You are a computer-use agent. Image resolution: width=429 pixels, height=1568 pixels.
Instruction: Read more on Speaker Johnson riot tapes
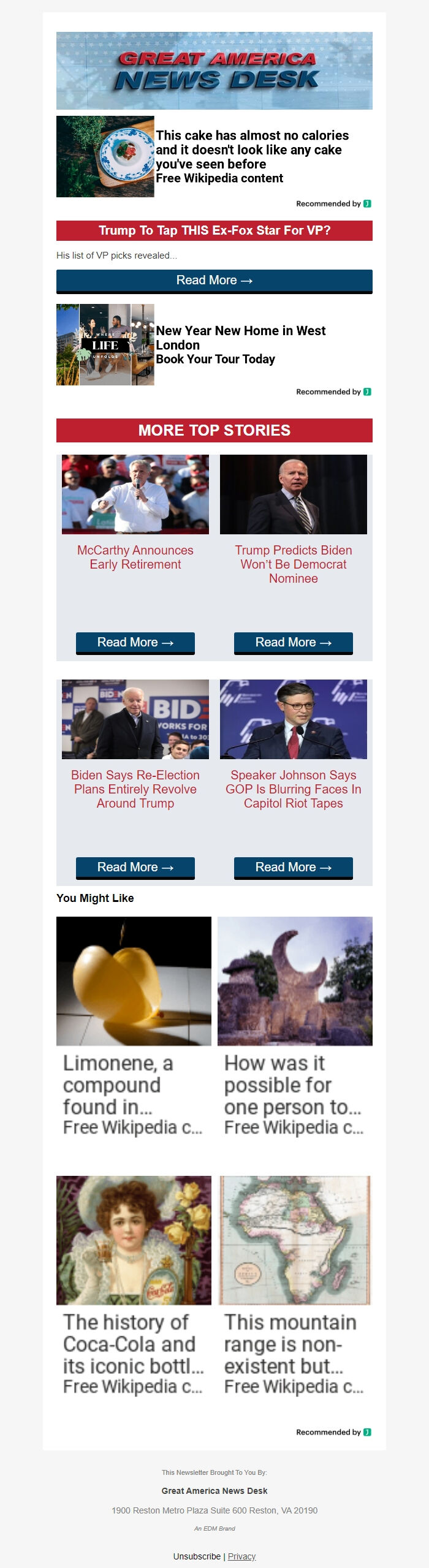point(293,867)
